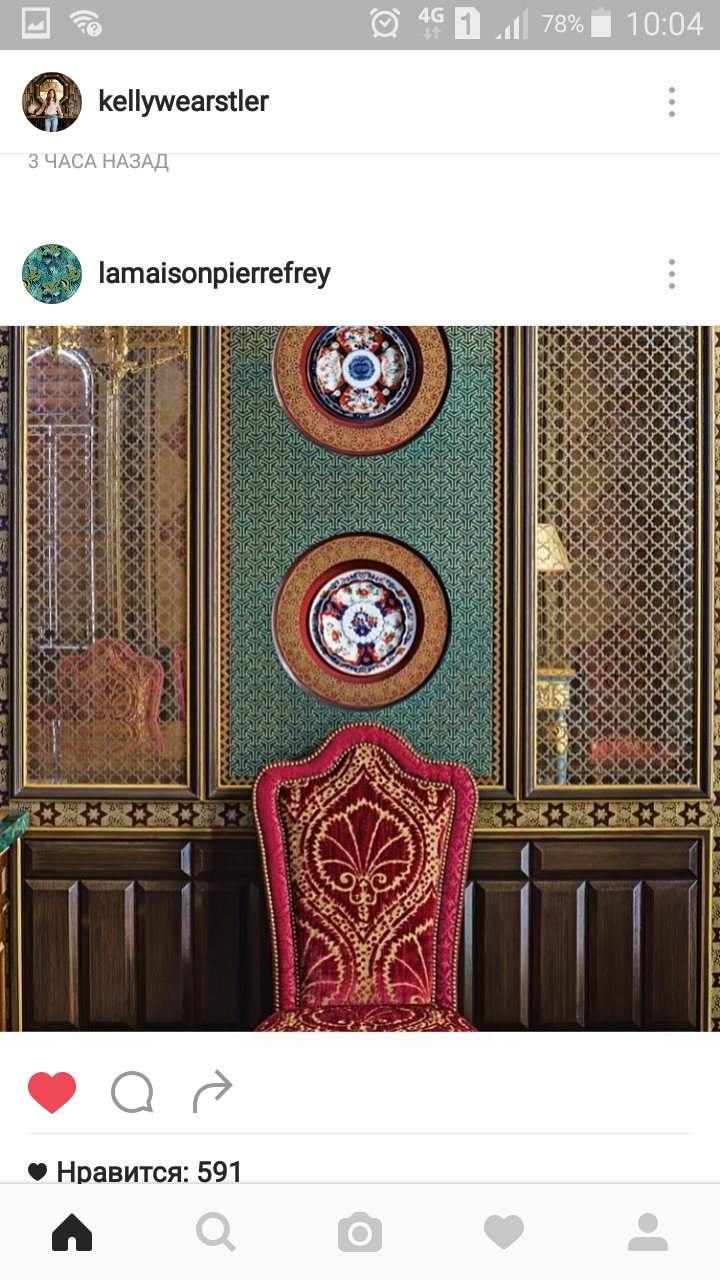Open the Profile tab

coord(648,1232)
